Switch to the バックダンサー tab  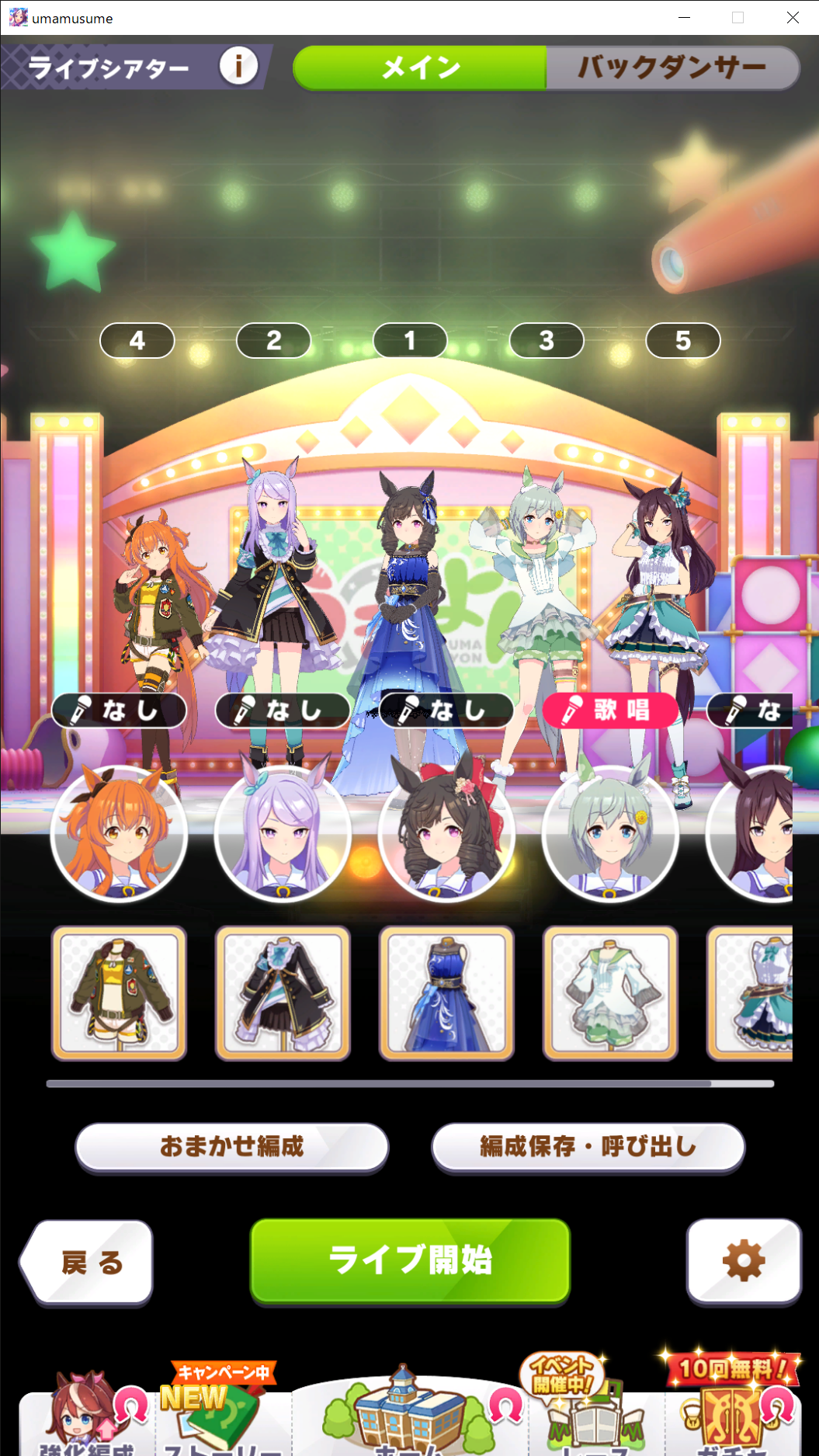[x=672, y=68]
